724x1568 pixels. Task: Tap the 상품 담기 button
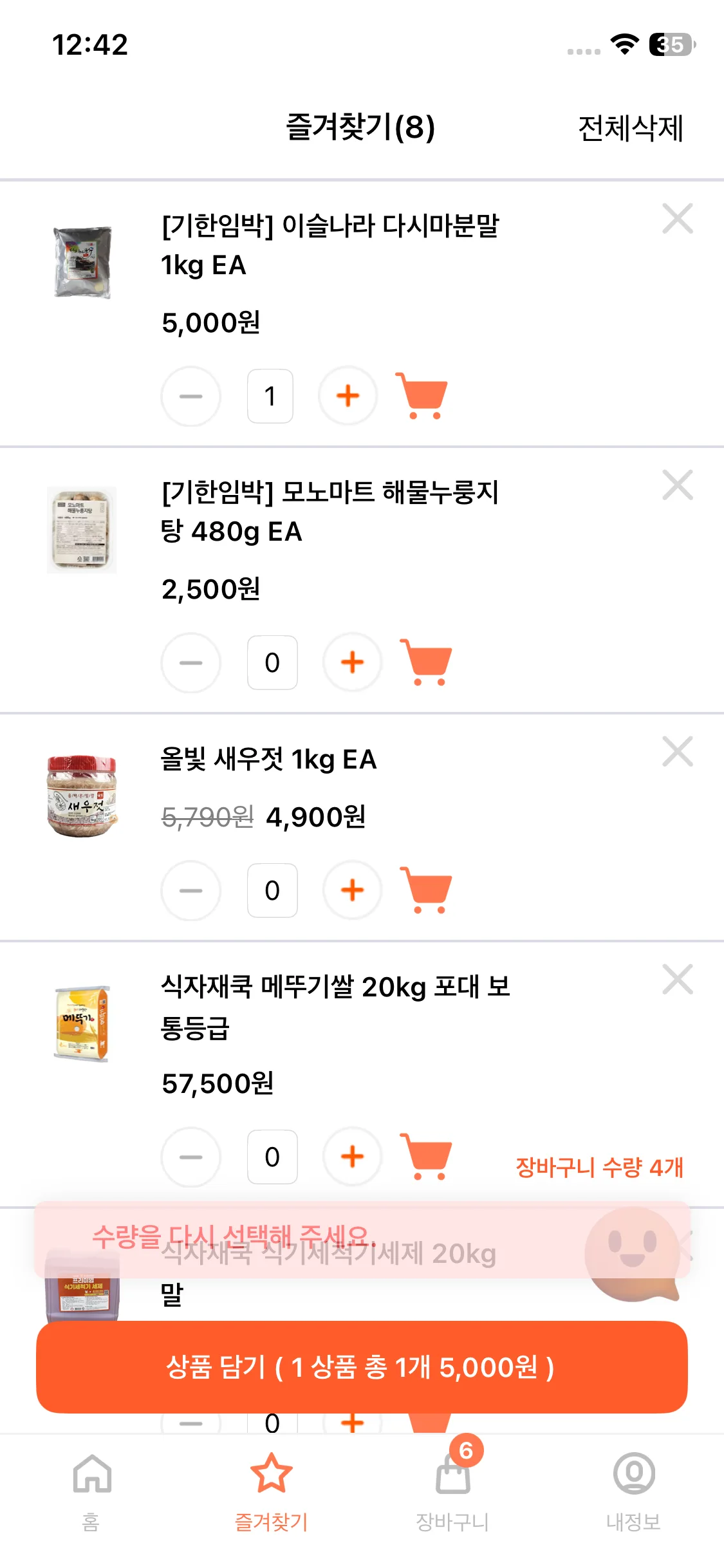pyautogui.click(x=362, y=1367)
